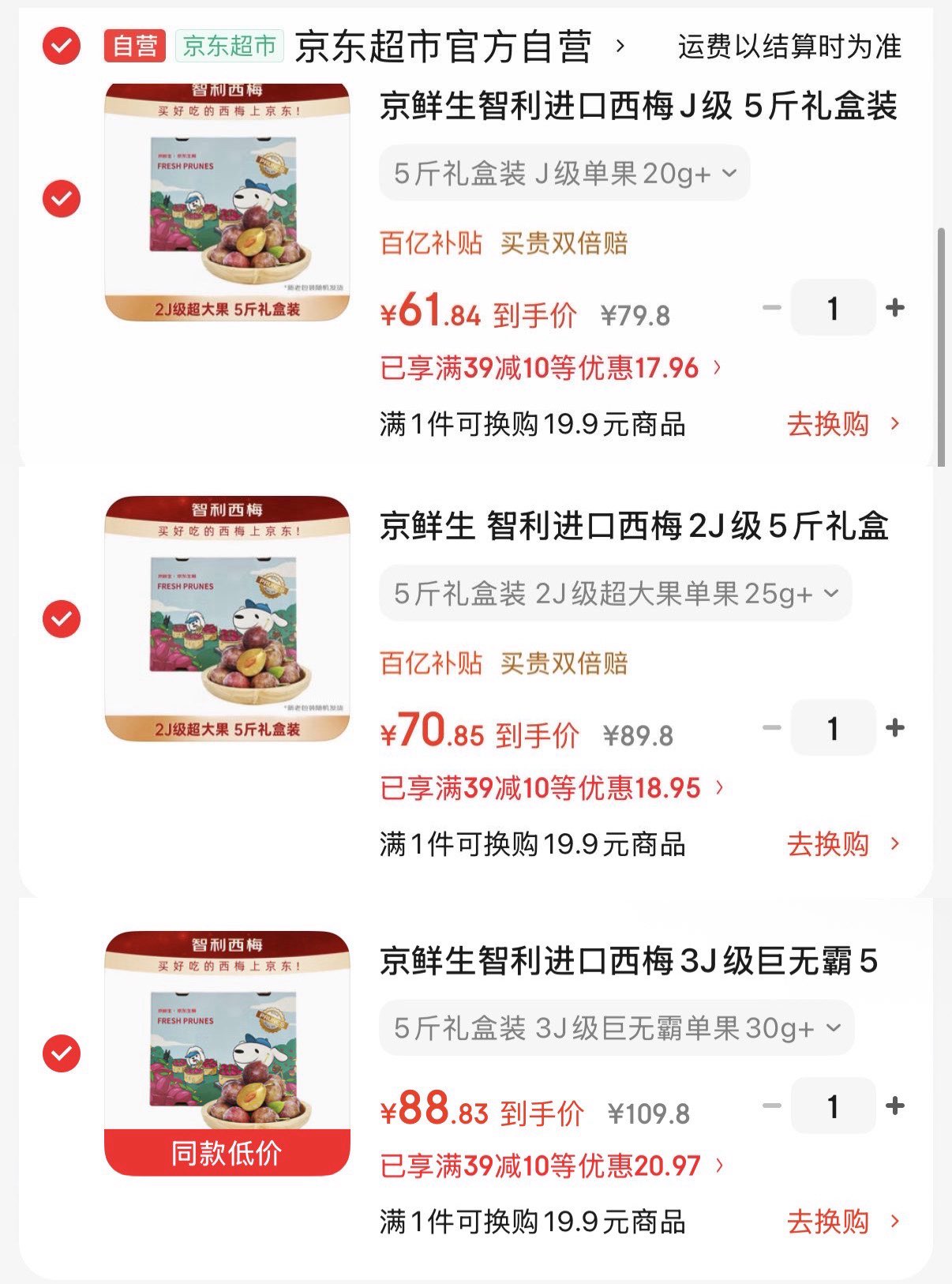This screenshot has height=1284, width=952.
Task: Tap 去换购 under the 2J级 item
Action: pyautogui.click(x=841, y=844)
